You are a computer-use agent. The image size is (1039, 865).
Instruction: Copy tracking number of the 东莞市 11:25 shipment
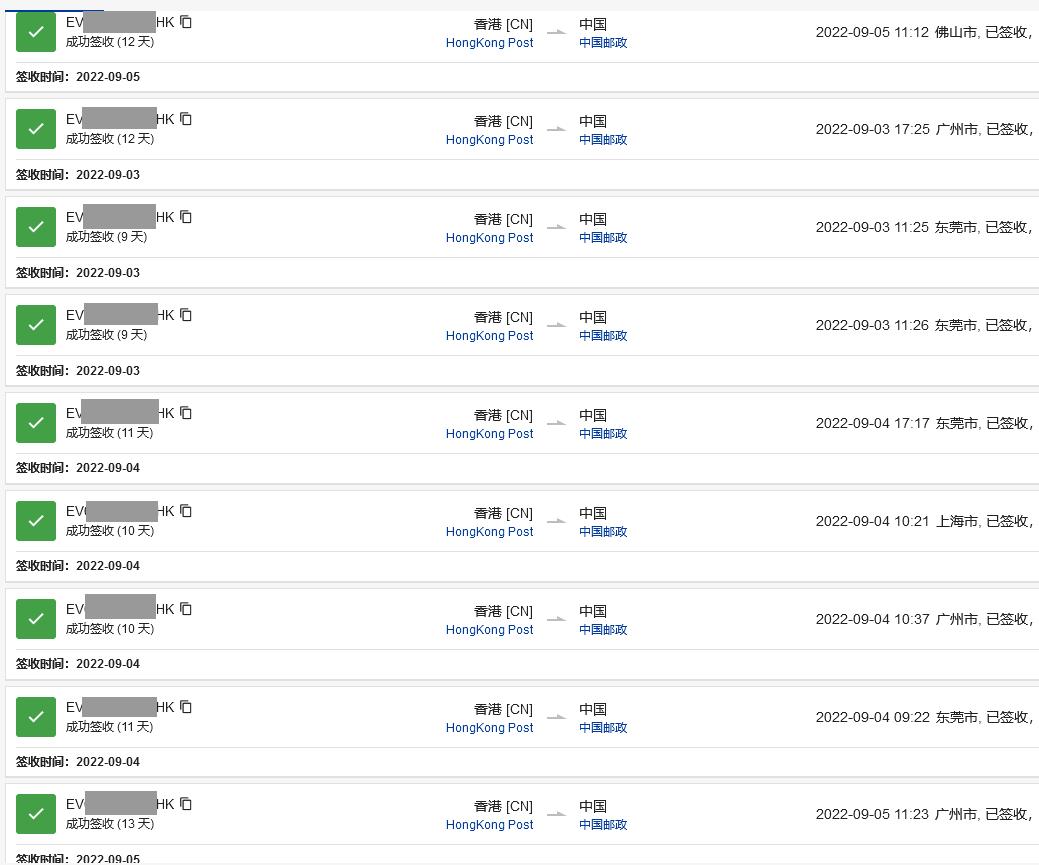(186, 217)
